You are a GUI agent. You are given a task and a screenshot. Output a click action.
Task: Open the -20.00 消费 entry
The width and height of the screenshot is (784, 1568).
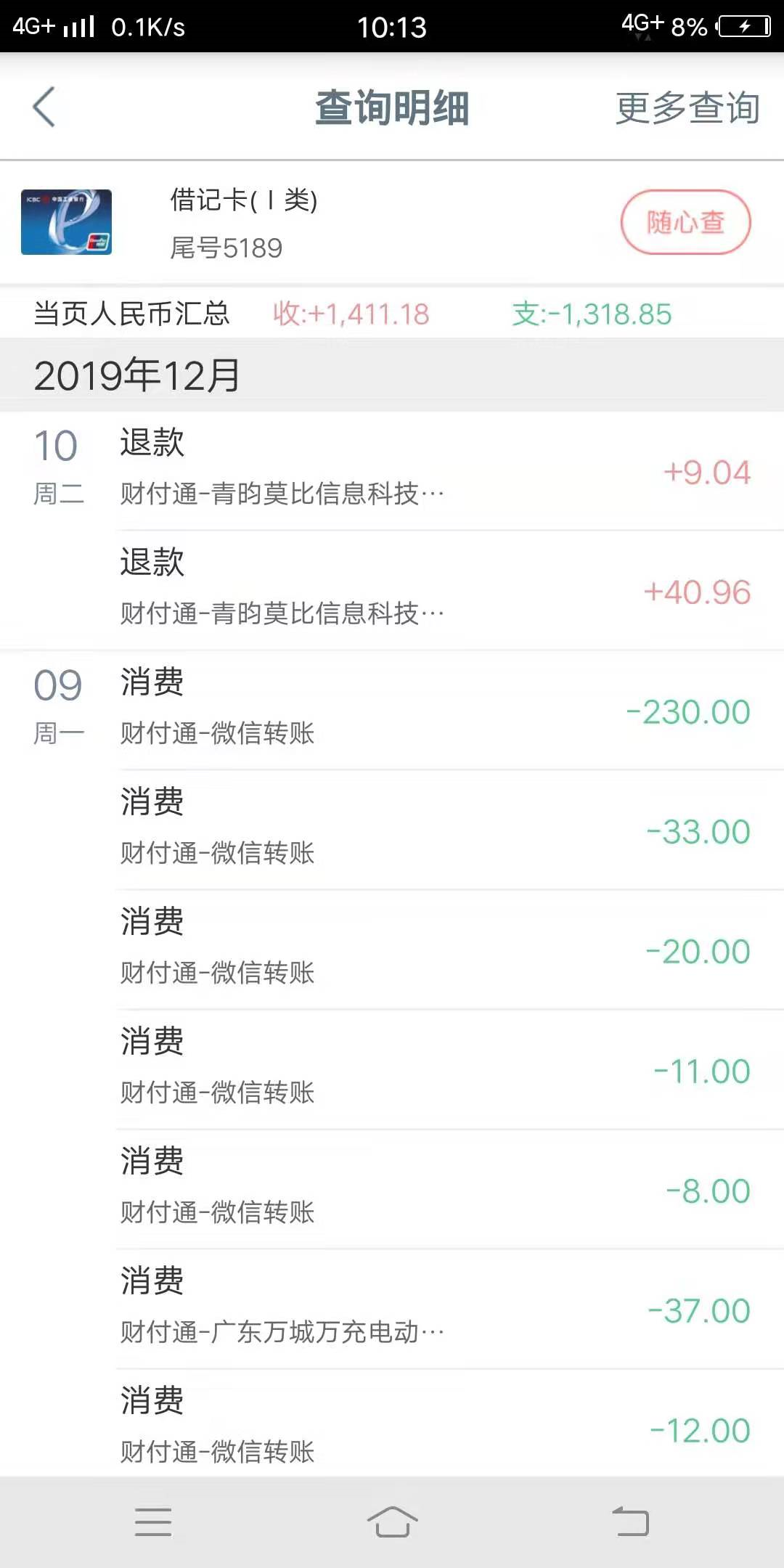pyautogui.click(x=450, y=950)
